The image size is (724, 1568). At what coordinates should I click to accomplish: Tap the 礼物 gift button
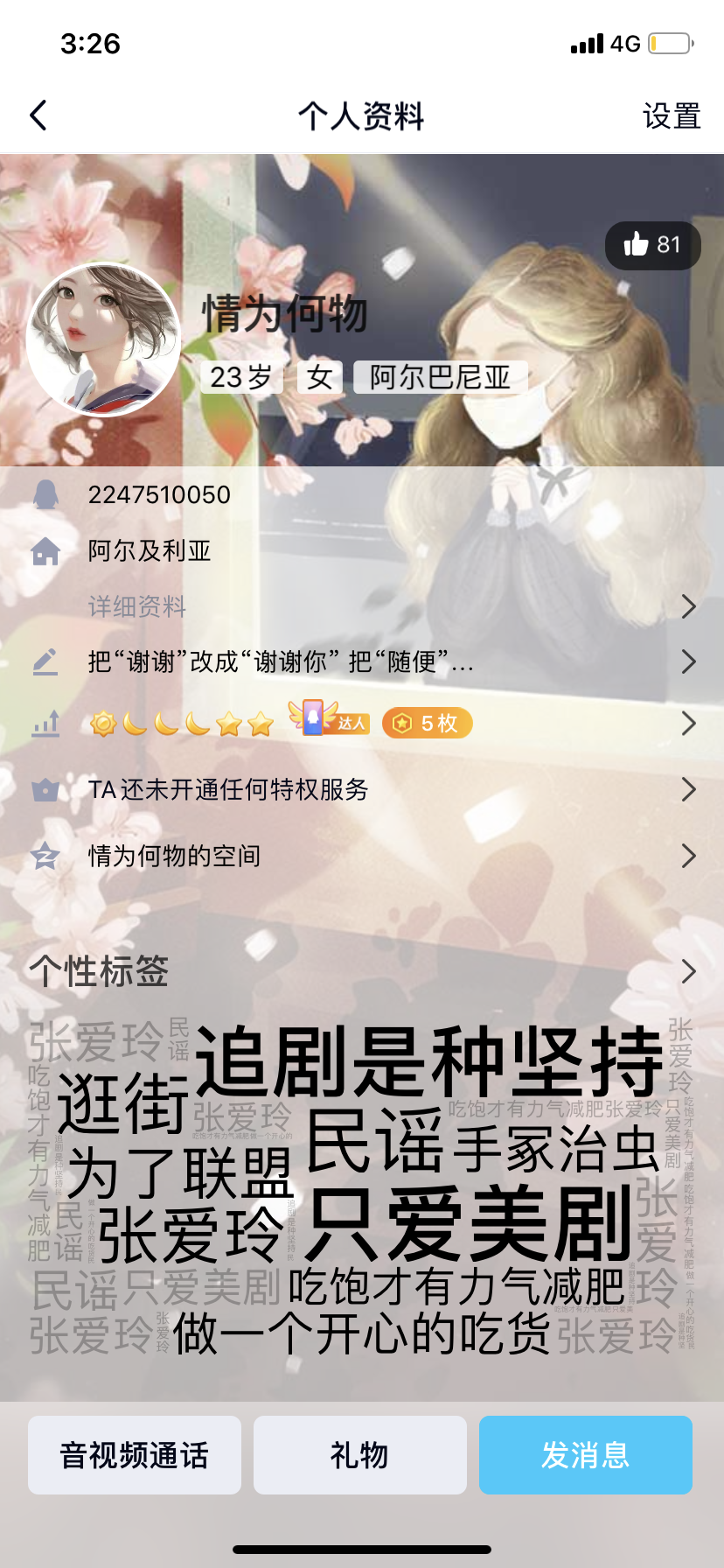359,1455
